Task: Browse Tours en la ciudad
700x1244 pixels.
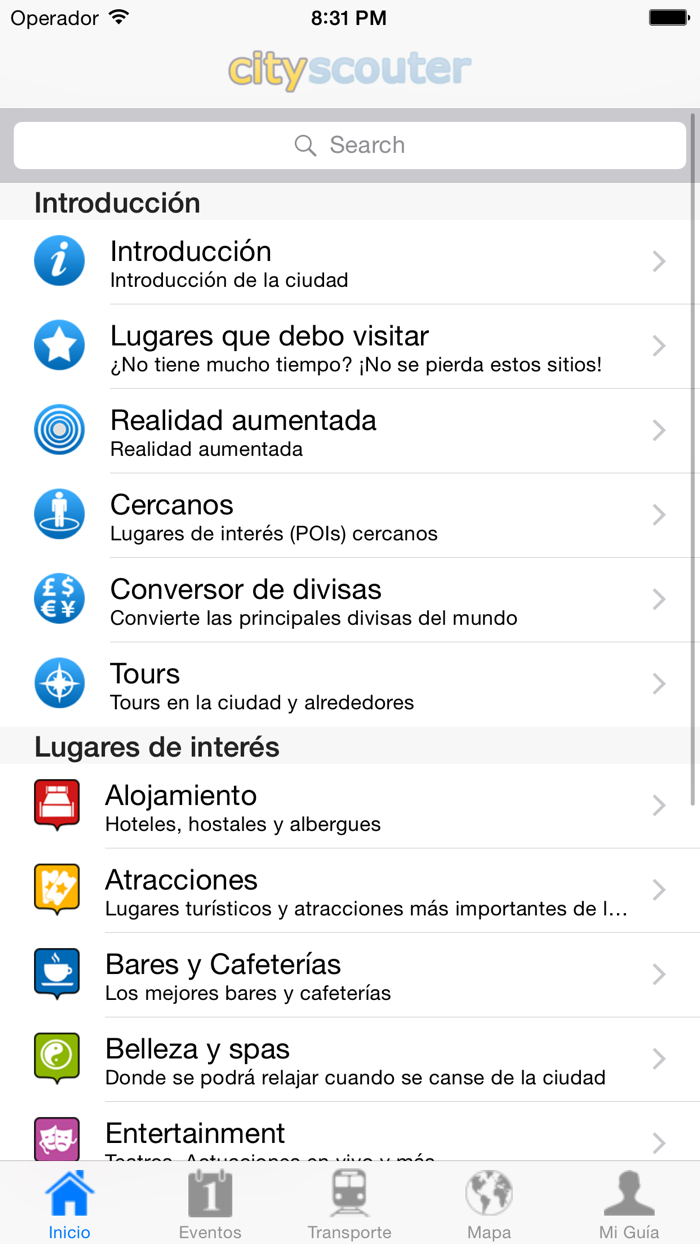Action: 350,684
